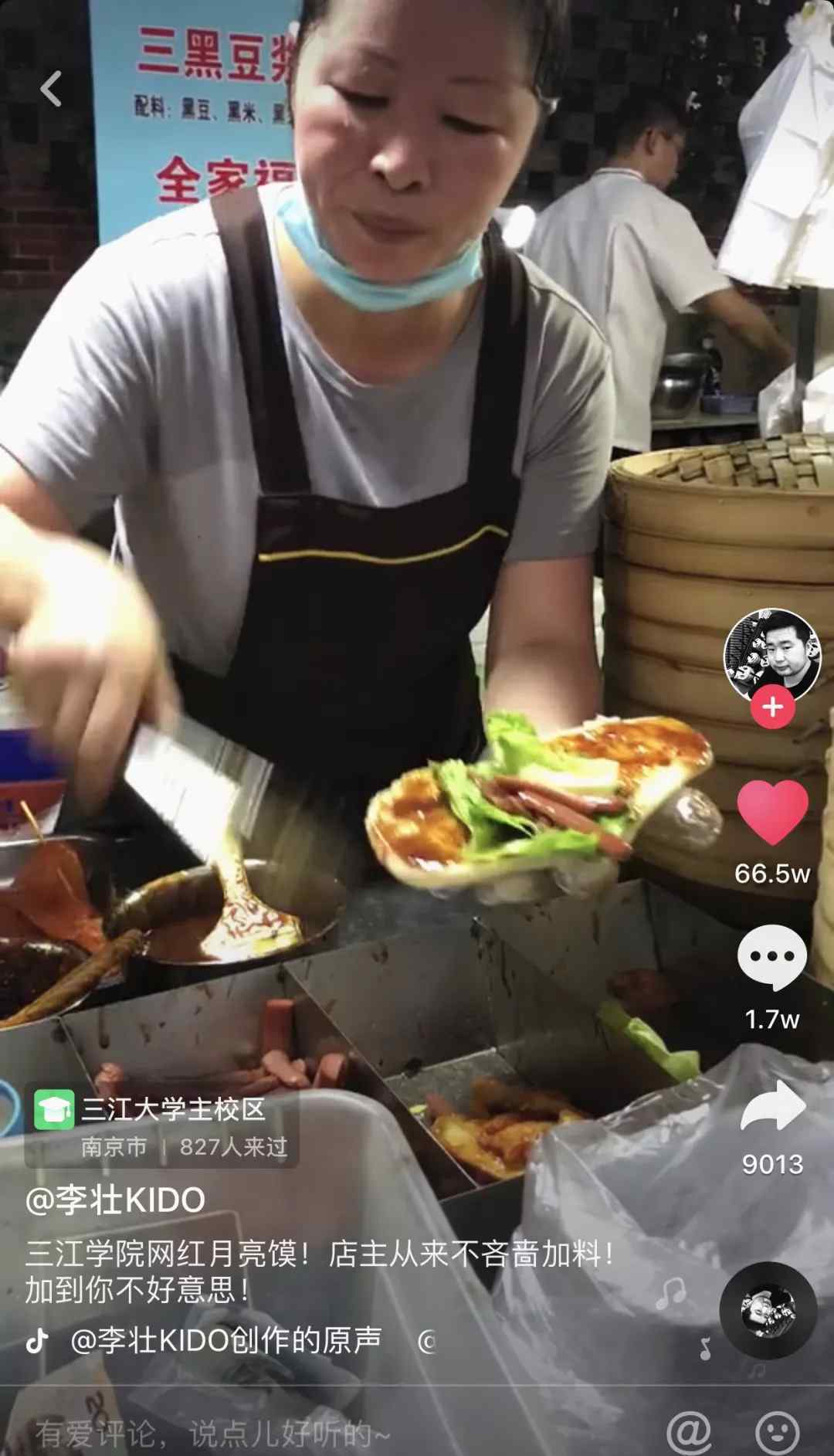Mention someone with the @ icon
The height and width of the screenshot is (1456, 834).
tap(689, 1433)
